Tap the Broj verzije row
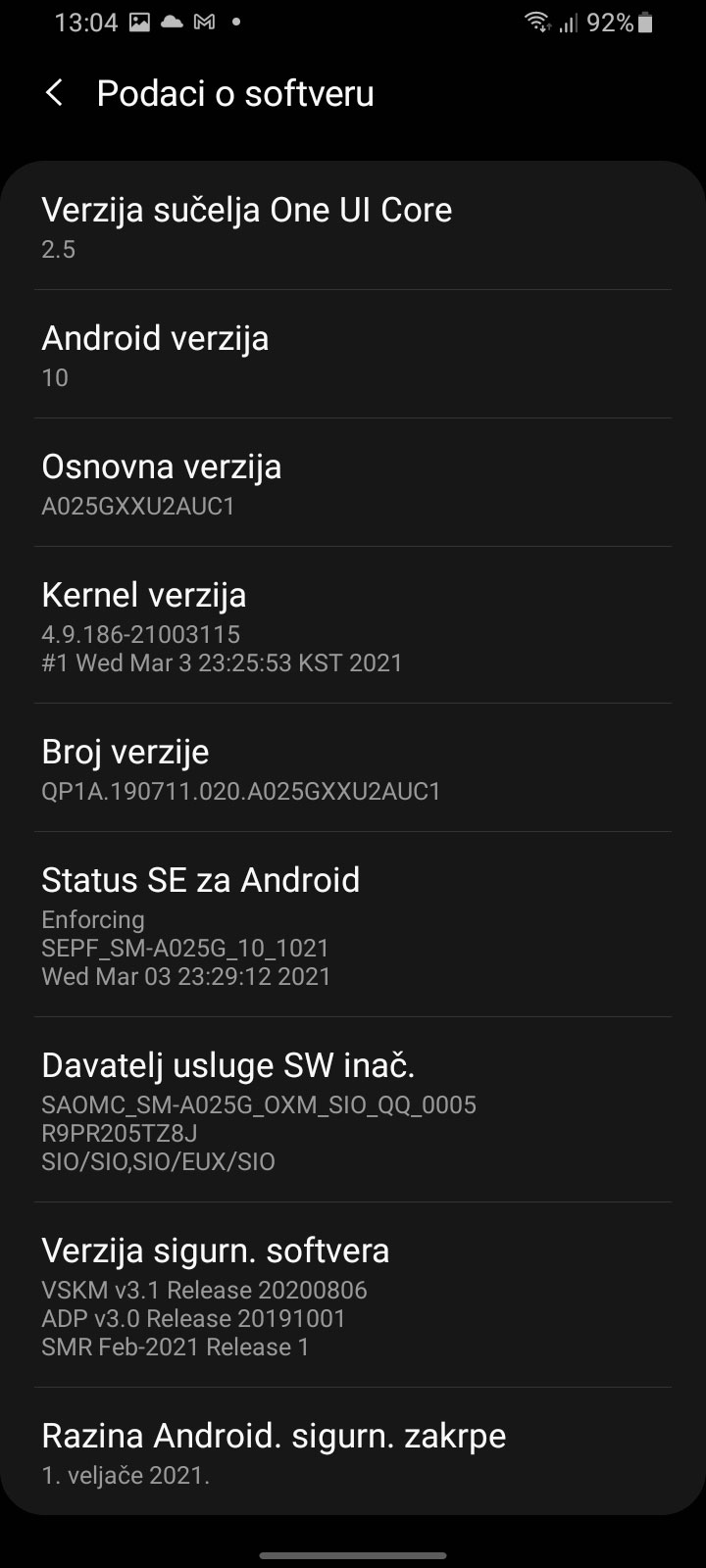 353,769
